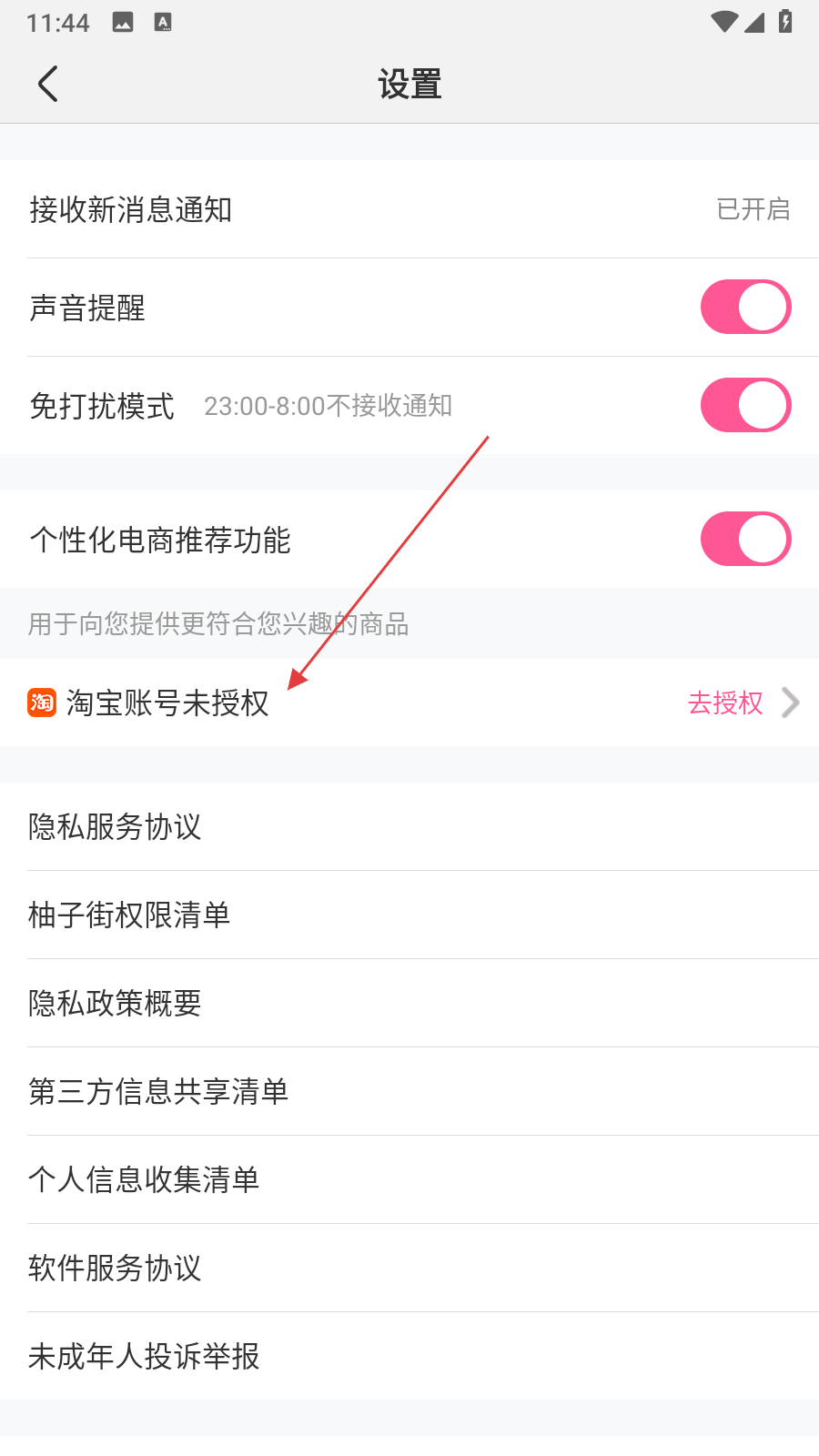Toggle off 个性化电商推荐功能
The width and height of the screenshot is (819, 1456).
745,540
